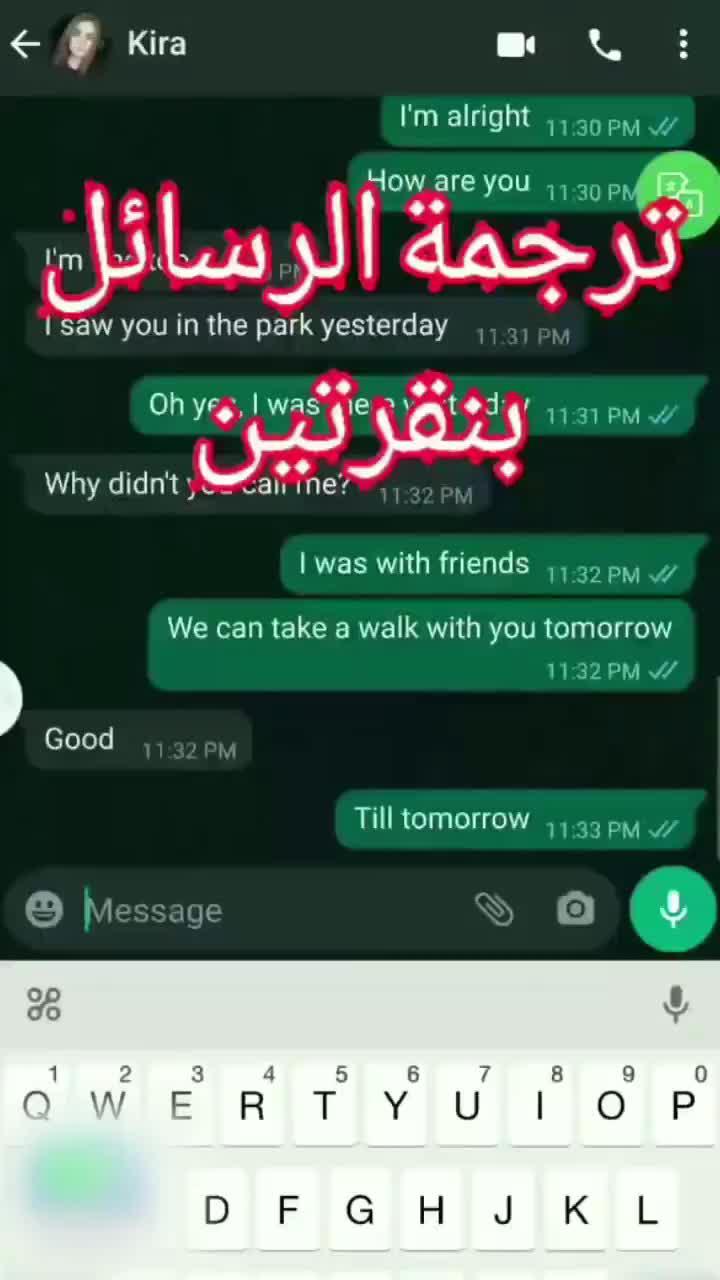Attach a file with the paperclip

[x=494, y=910]
